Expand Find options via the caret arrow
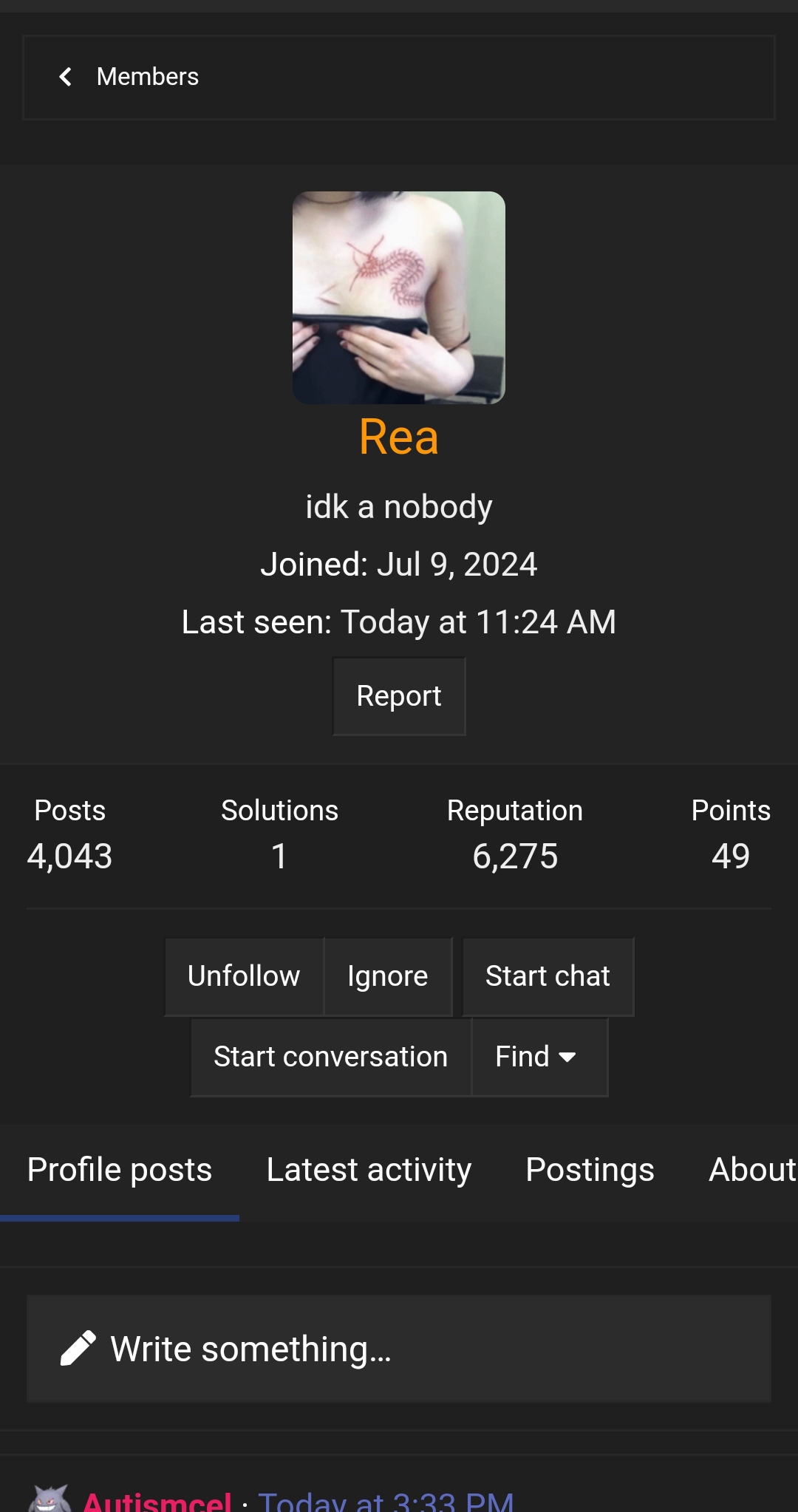 pos(567,1058)
